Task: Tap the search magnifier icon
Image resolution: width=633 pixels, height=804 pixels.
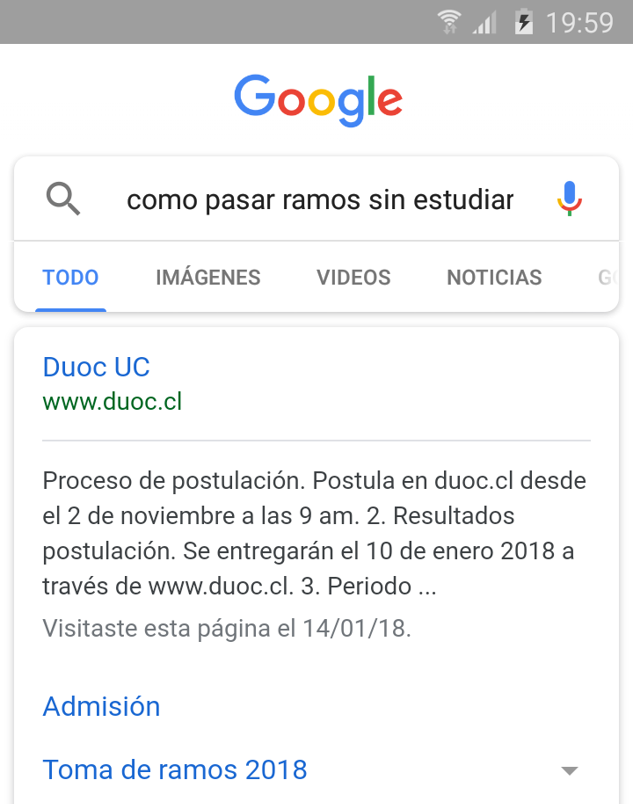Action: [x=63, y=200]
